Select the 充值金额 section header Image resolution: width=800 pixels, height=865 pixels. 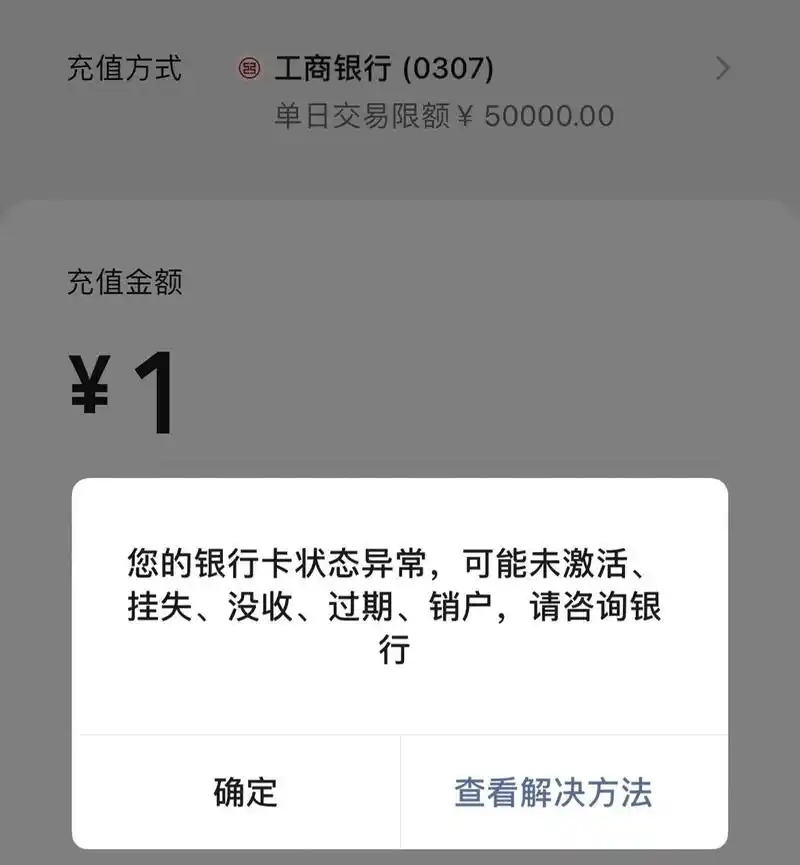coord(128,281)
